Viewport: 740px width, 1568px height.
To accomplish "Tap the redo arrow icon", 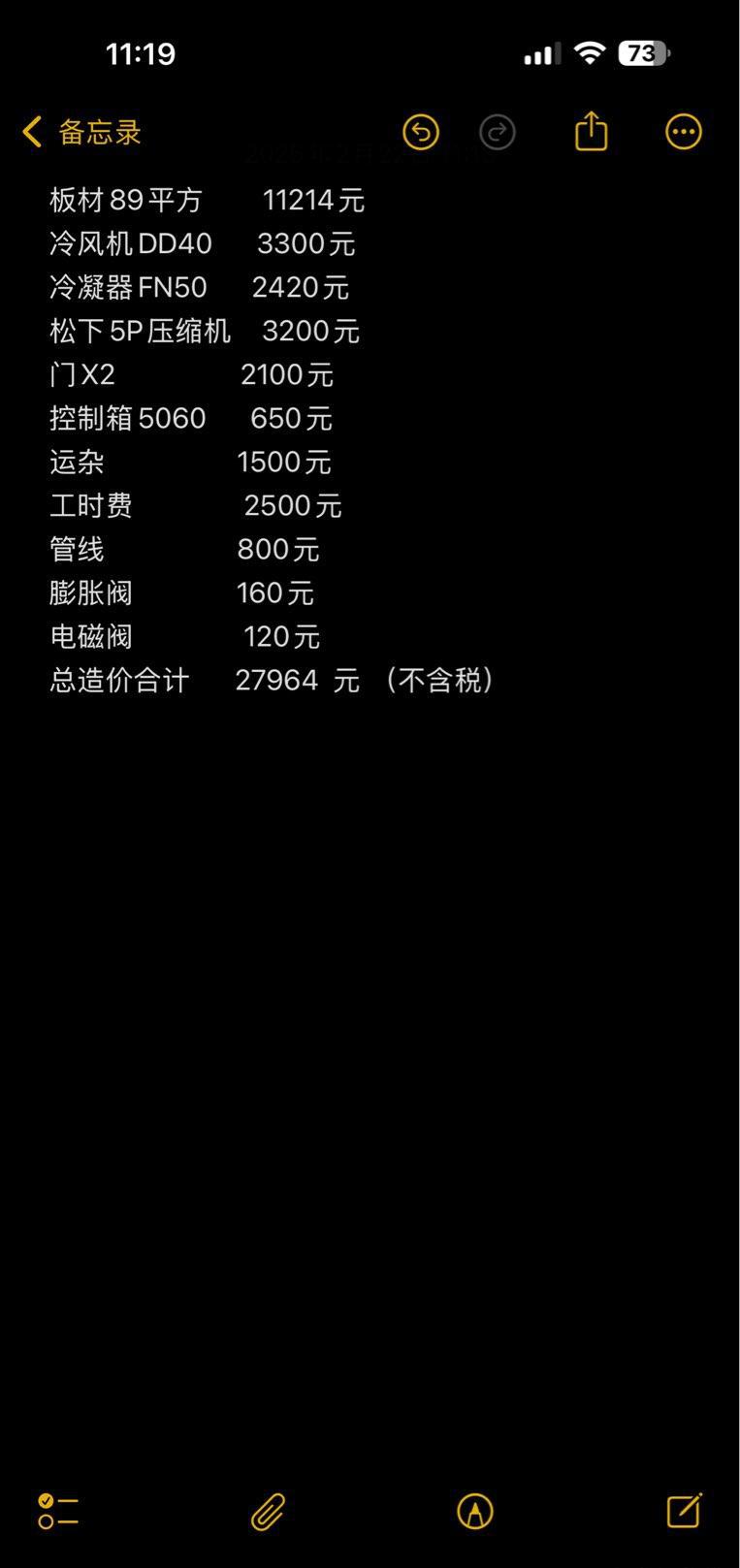I will pyautogui.click(x=498, y=132).
